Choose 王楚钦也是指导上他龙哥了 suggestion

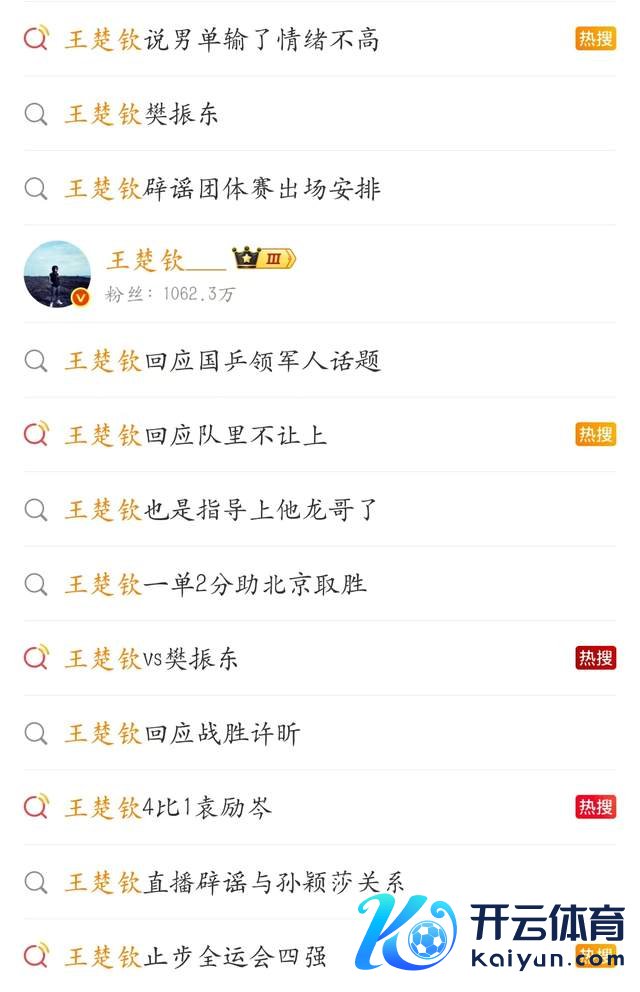point(222,509)
